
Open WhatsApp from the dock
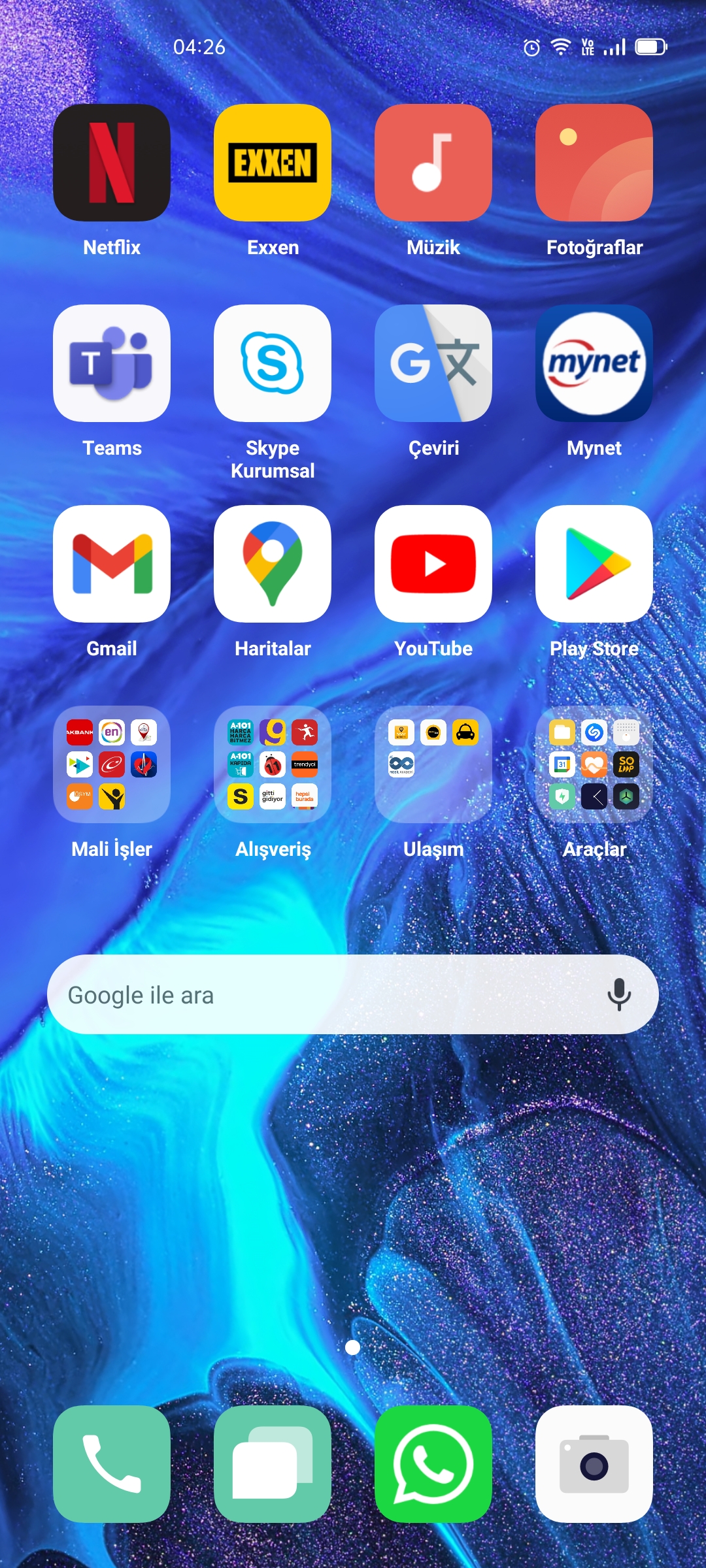point(433,1464)
